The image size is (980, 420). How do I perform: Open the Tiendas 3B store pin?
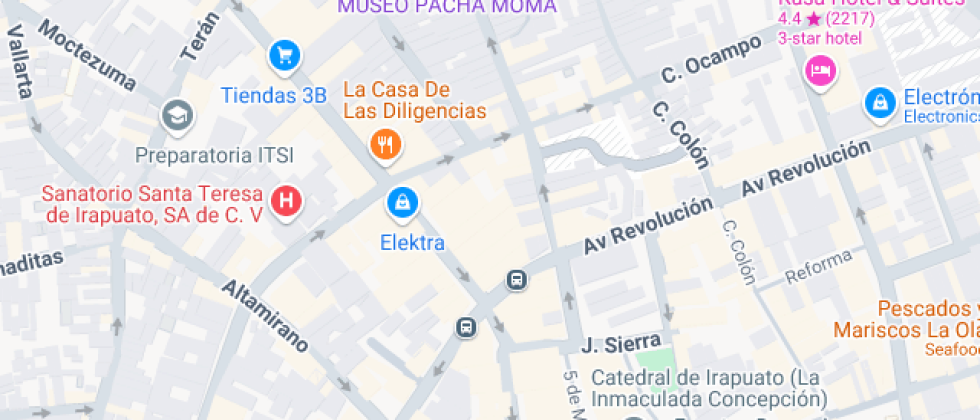pos(286,55)
